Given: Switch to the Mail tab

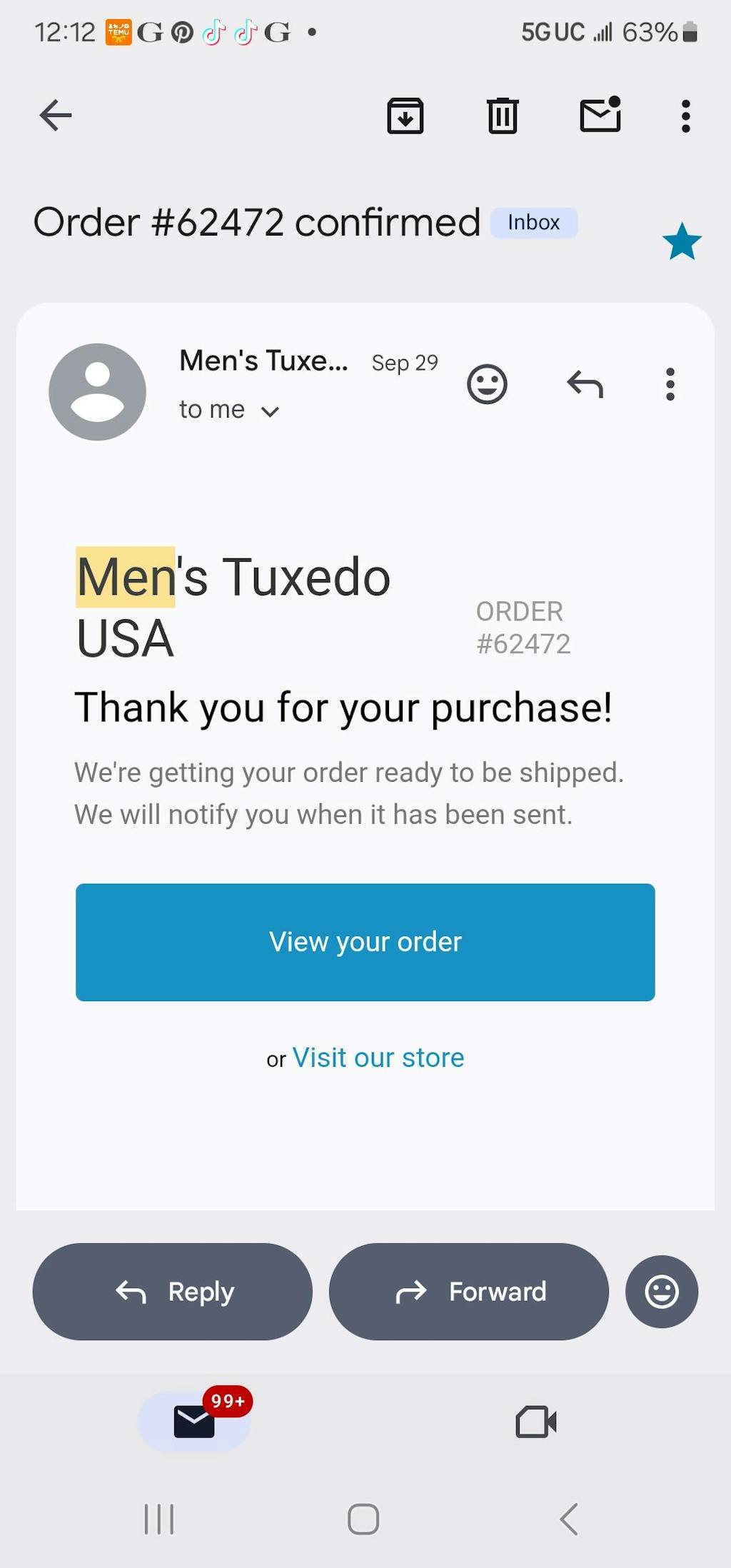Looking at the screenshot, I should click(194, 1421).
